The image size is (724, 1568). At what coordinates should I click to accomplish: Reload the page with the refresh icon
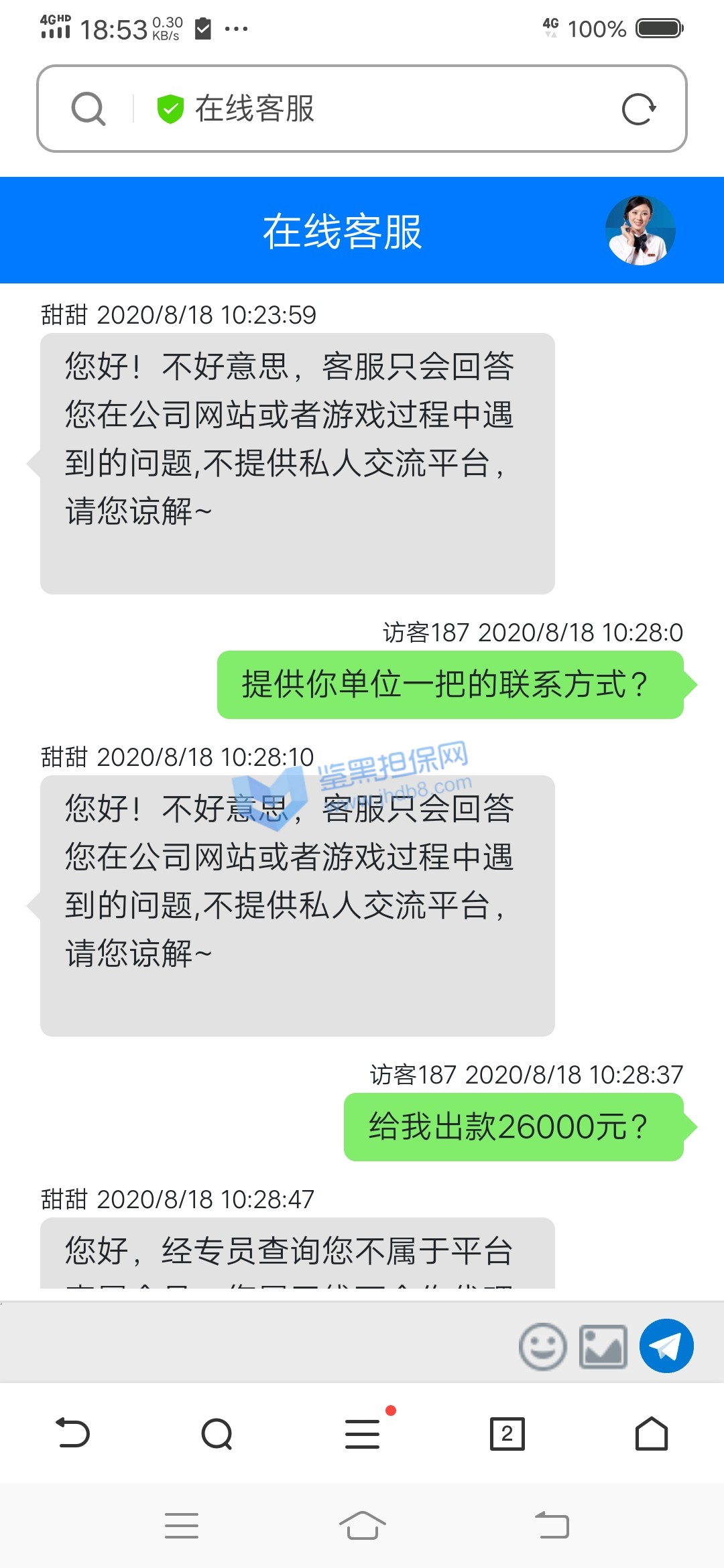[x=638, y=109]
